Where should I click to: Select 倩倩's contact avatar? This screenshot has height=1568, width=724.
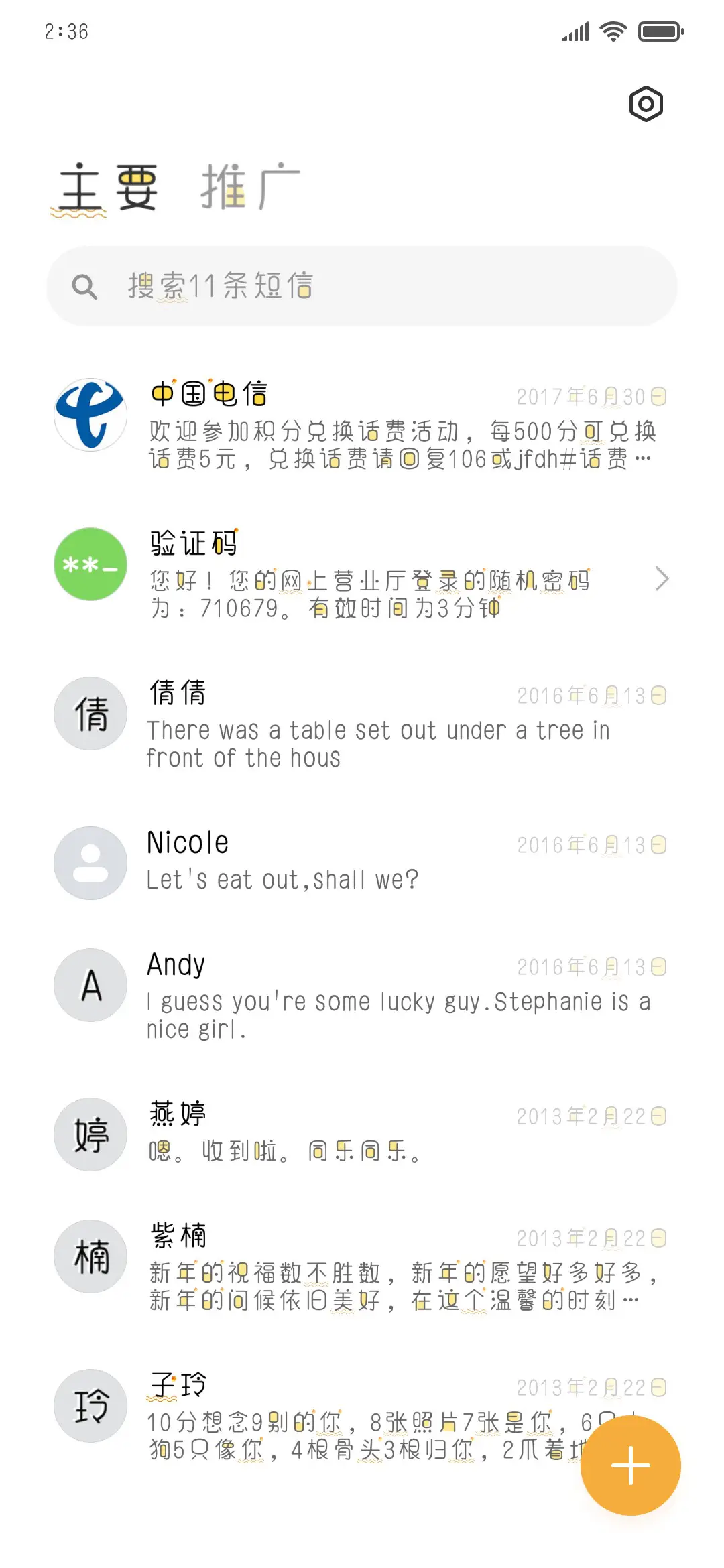pos(90,714)
